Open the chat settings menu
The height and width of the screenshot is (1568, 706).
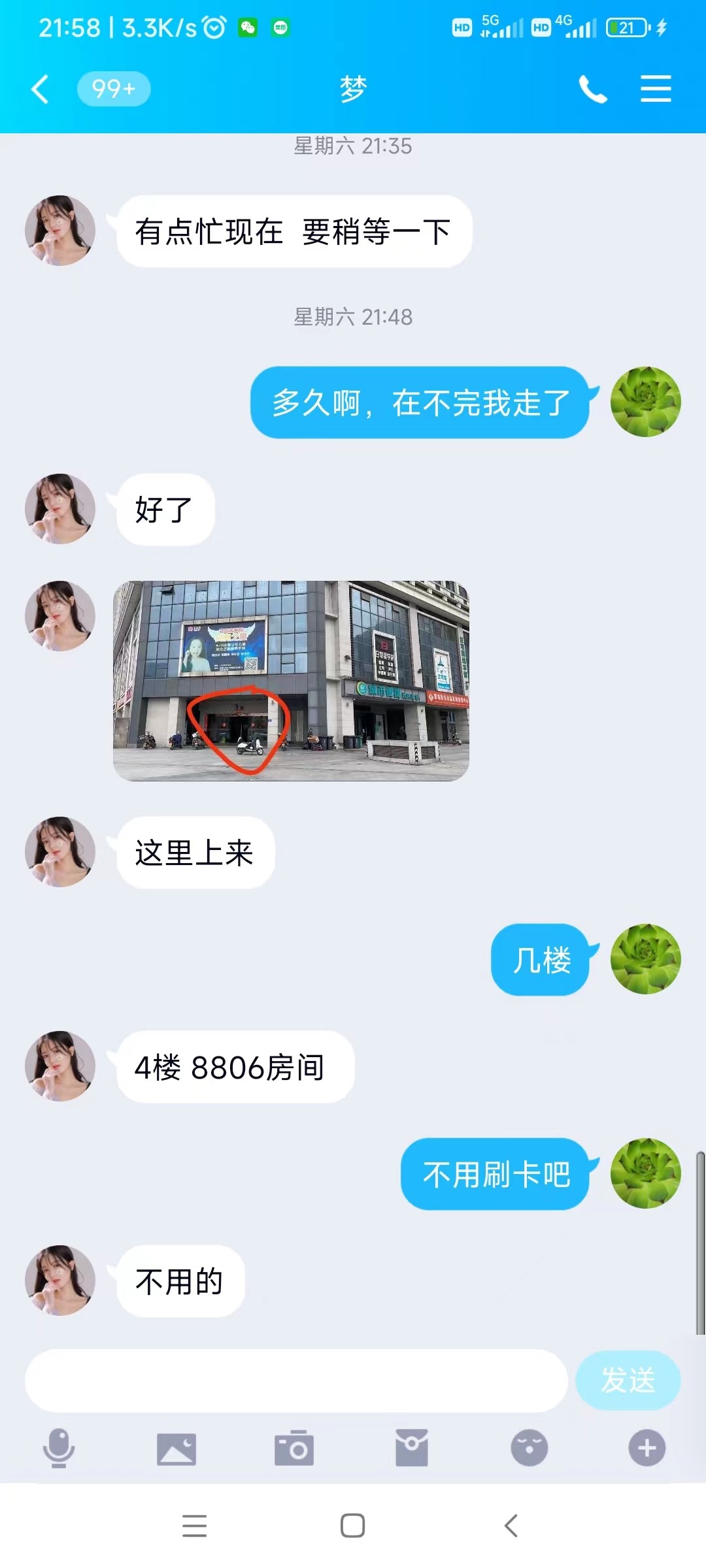coord(656,89)
